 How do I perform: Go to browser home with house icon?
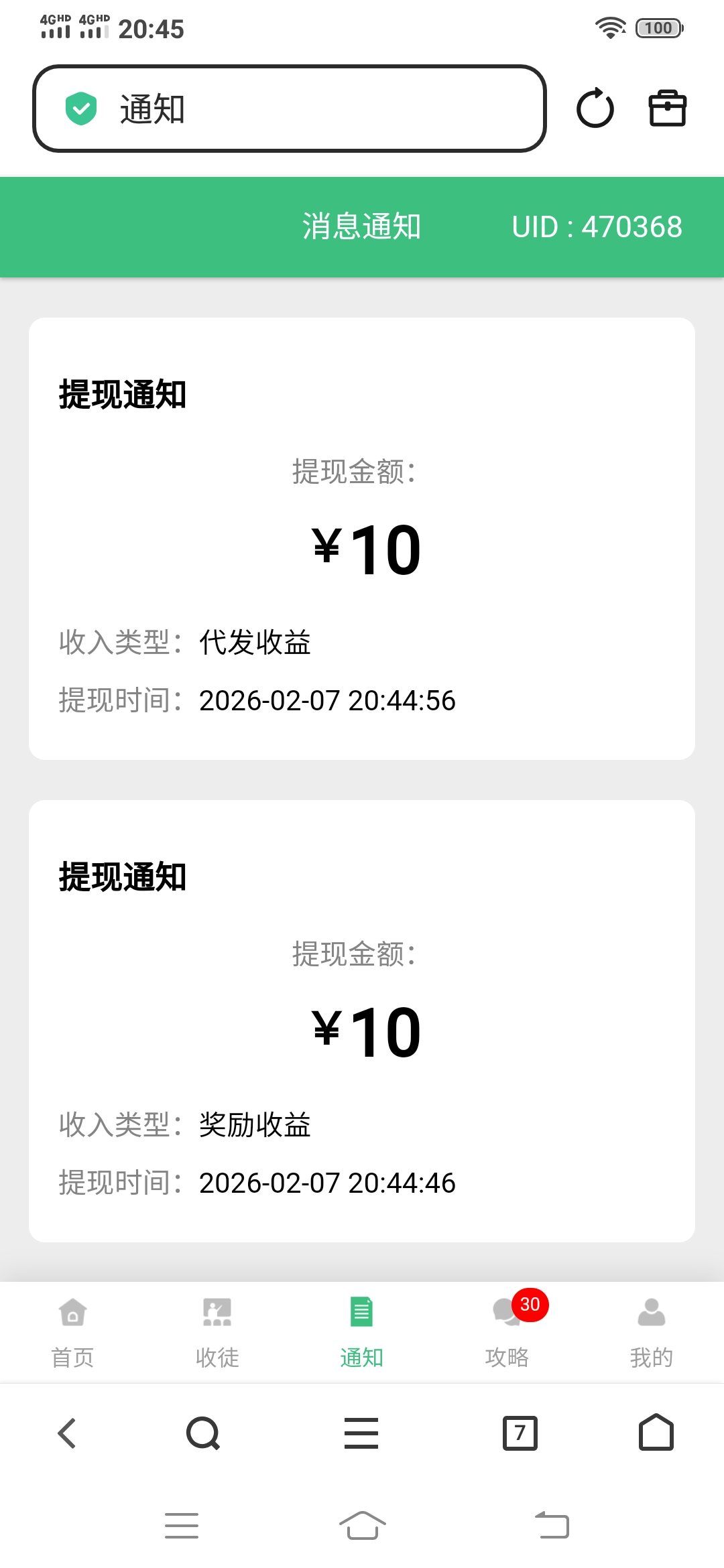(x=656, y=1433)
